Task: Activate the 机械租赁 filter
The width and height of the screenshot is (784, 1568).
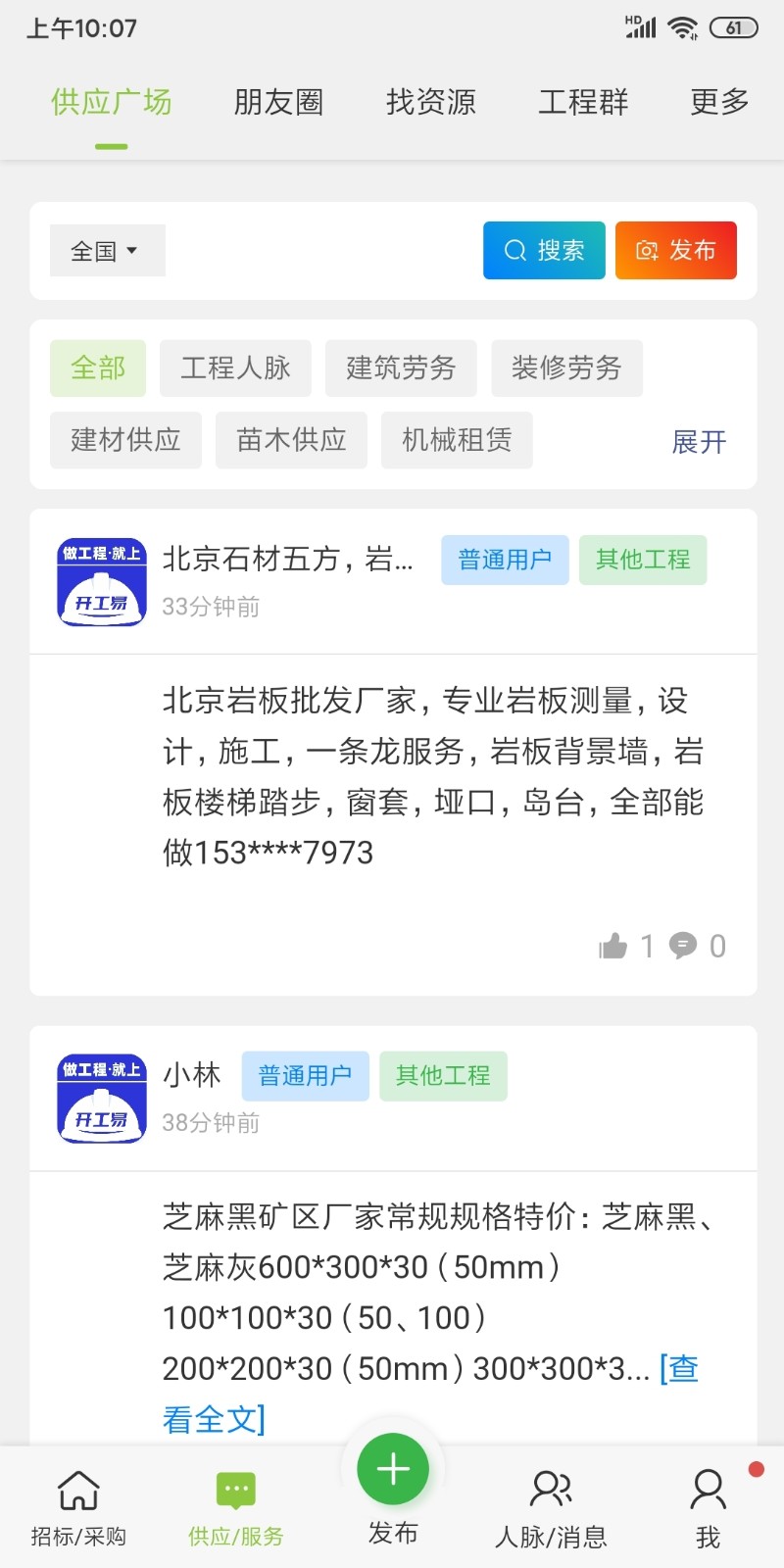Action: click(457, 440)
